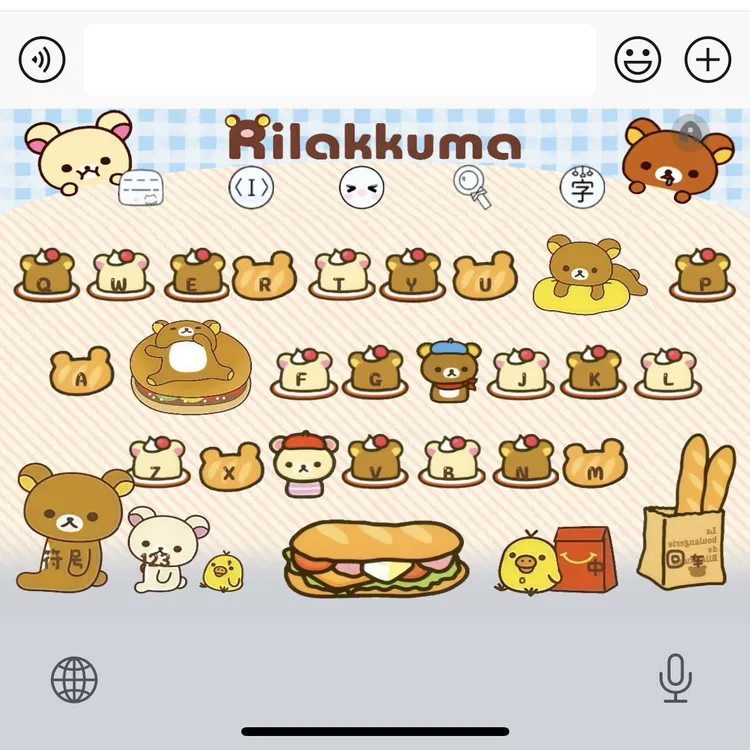750x750 pixels.
Task: Focus the message text field
Action: [340, 60]
